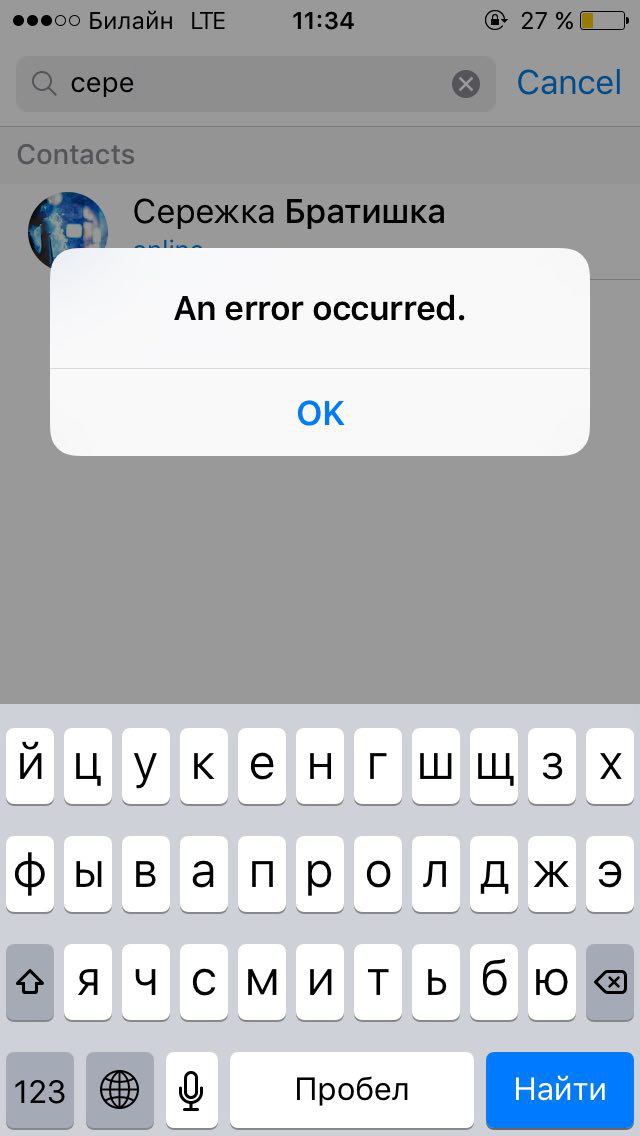Tap the Пробел space key
The height and width of the screenshot is (1136, 640).
pyautogui.click(x=352, y=1089)
